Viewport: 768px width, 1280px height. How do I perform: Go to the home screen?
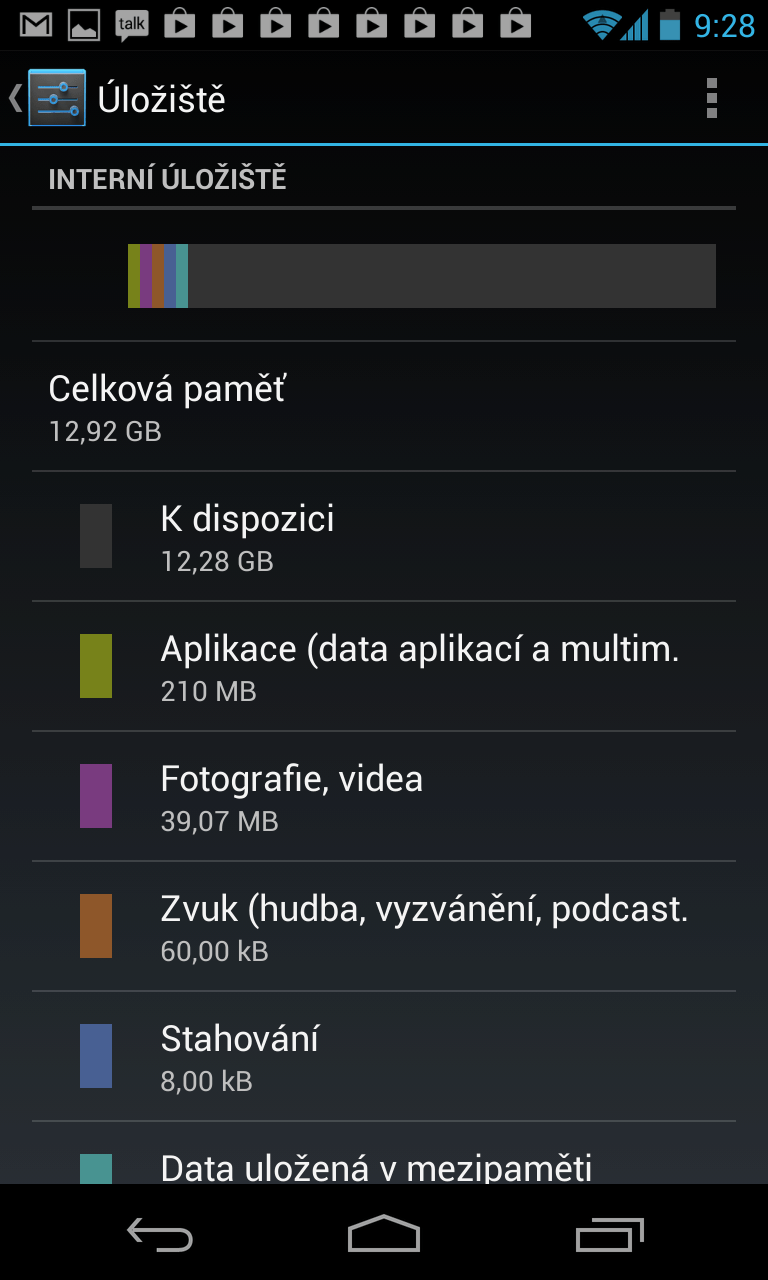pos(384,1234)
